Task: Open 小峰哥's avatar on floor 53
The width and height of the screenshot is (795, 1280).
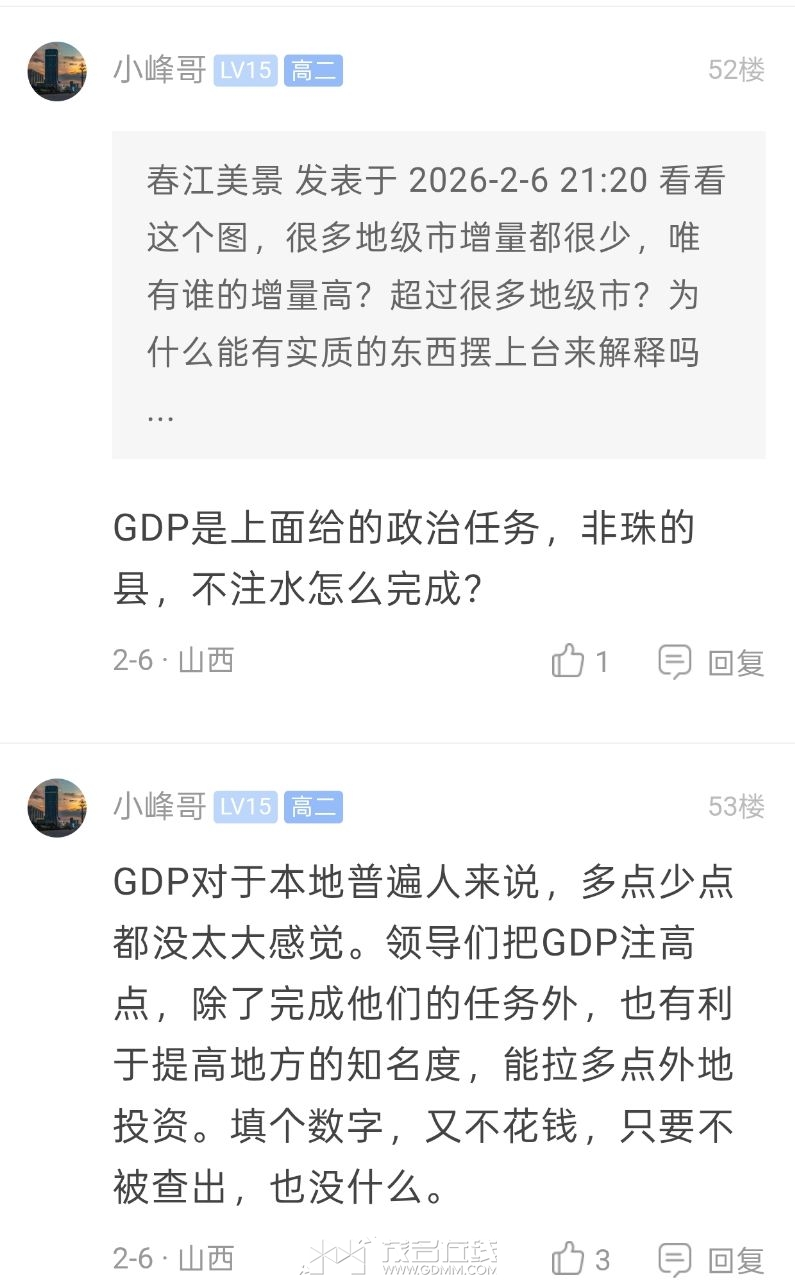Action: 57,807
